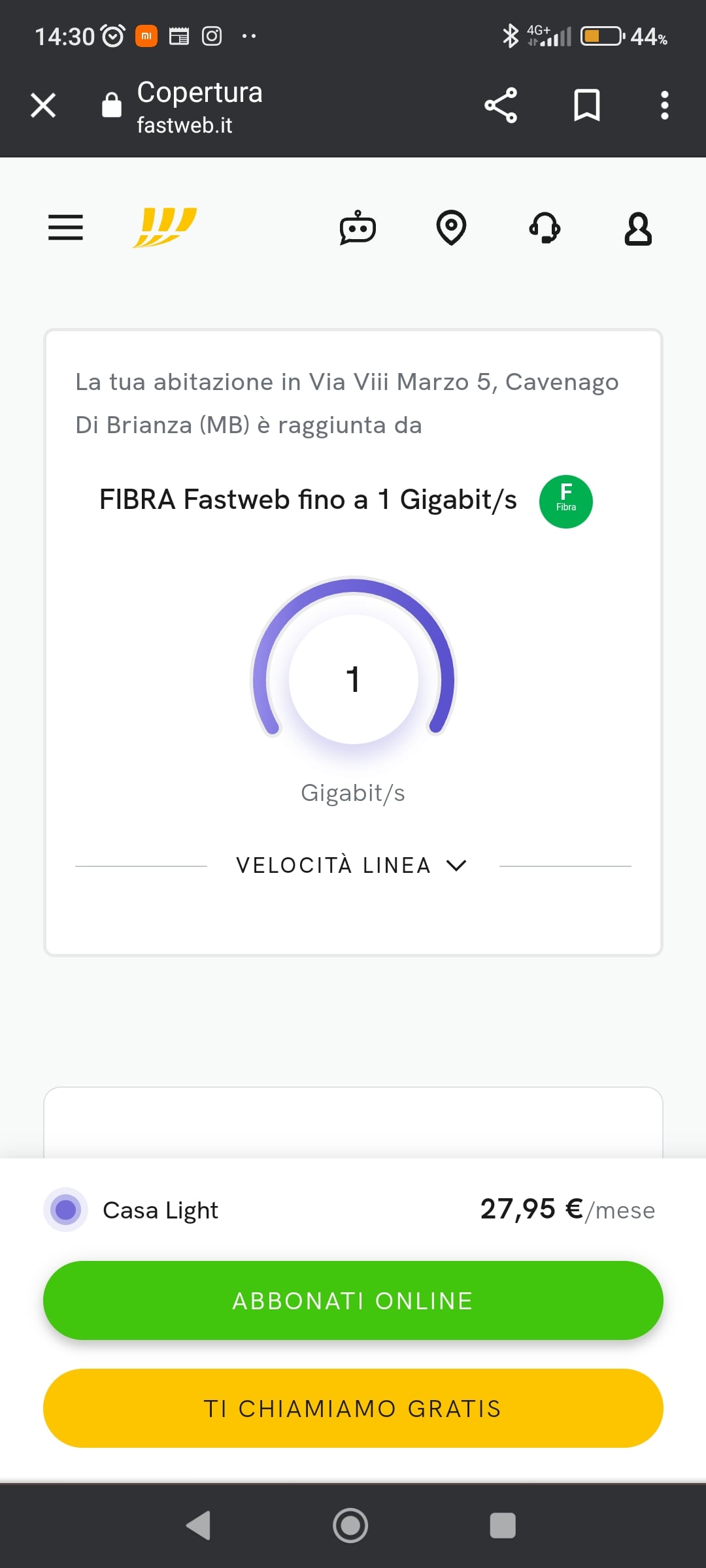Screen dimensions: 706x1568
Task: Open the browser overflow menu
Action: [x=664, y=105]
